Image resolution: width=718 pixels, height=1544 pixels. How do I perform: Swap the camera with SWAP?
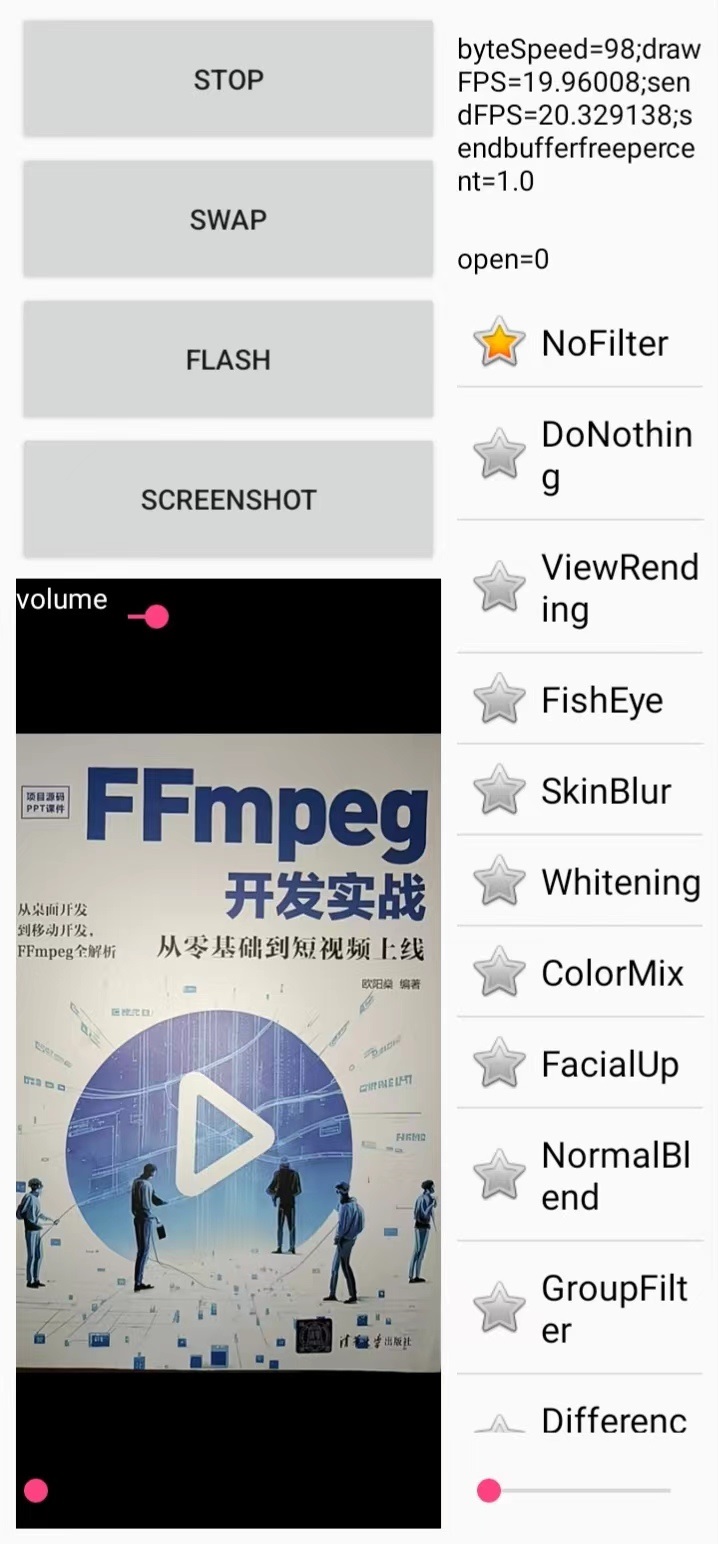coord(228,219)
